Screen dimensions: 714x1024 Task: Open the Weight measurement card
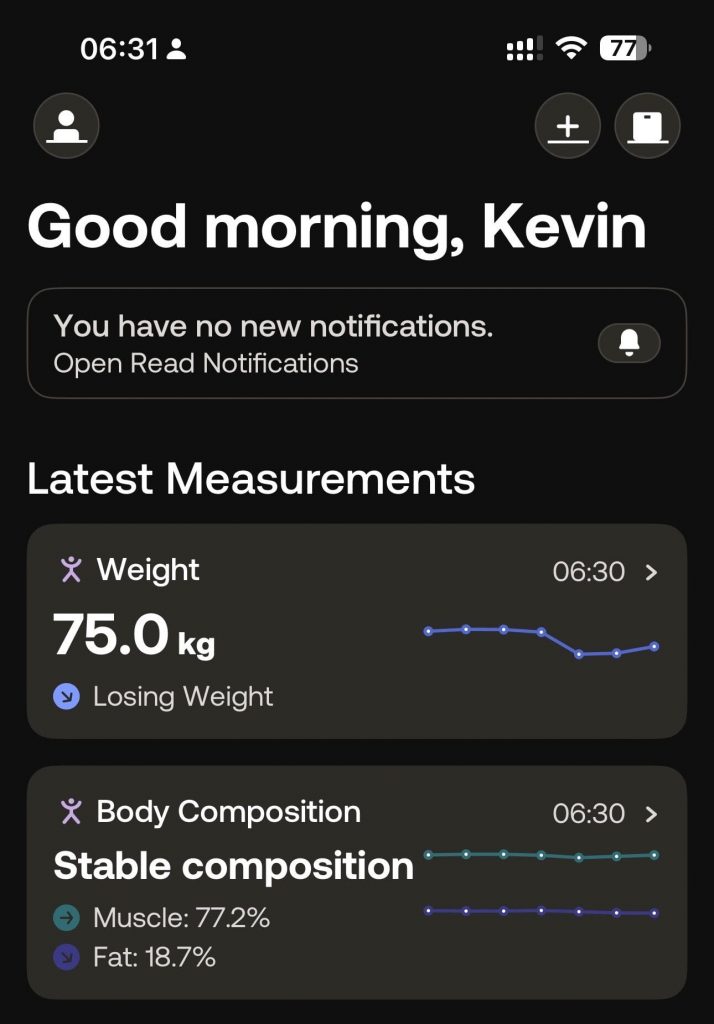point(356,631)
